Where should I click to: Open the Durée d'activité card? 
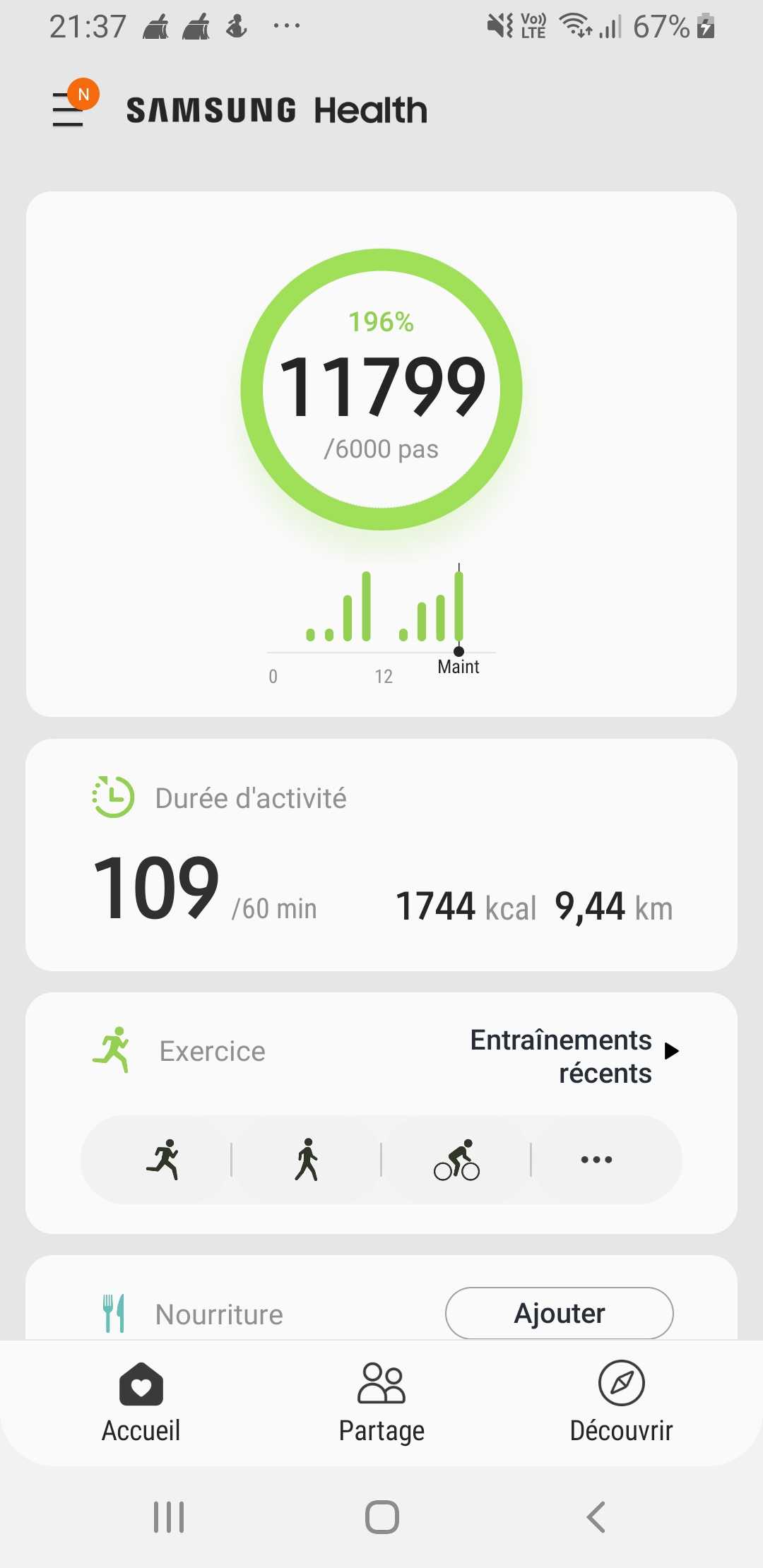[381, 855]
